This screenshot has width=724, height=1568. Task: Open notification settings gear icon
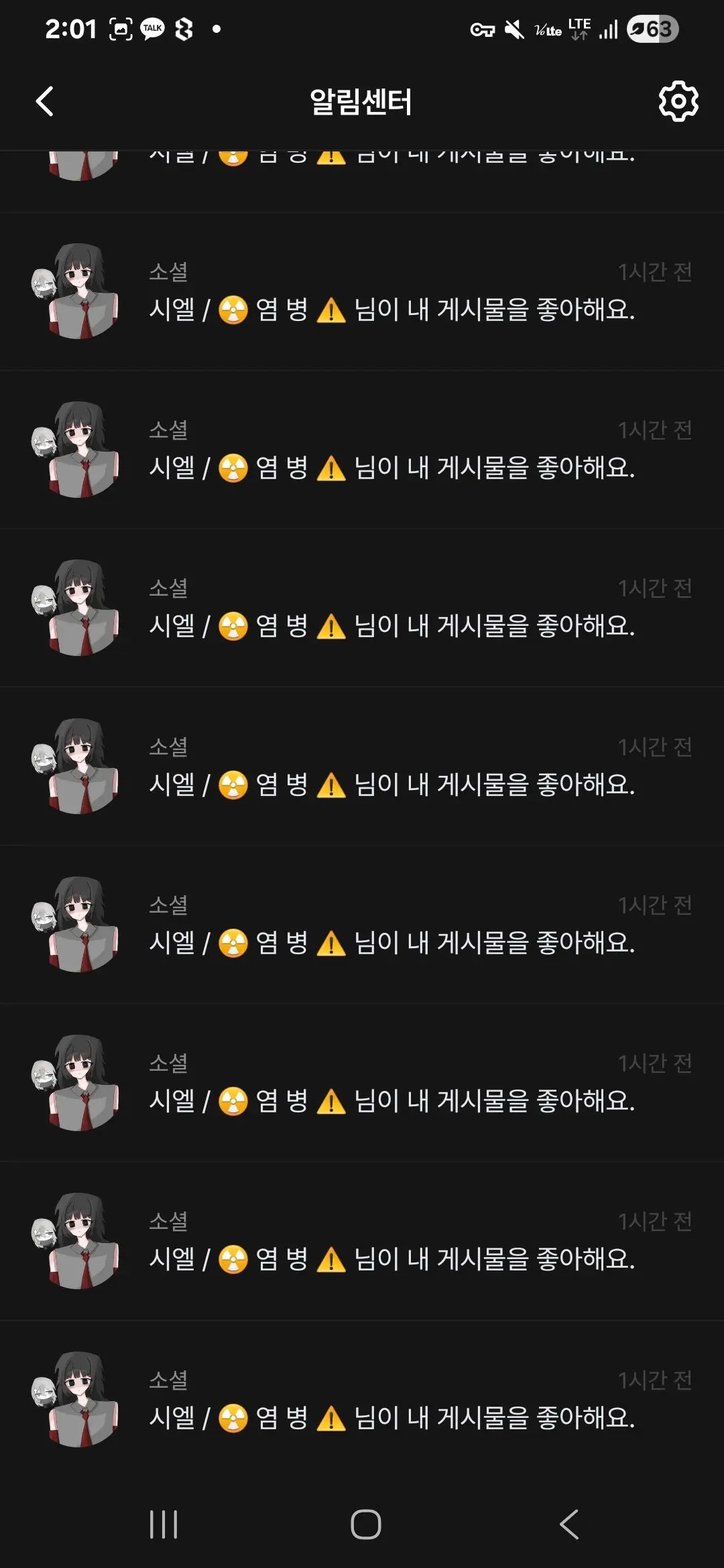click(x=678, y=102)
